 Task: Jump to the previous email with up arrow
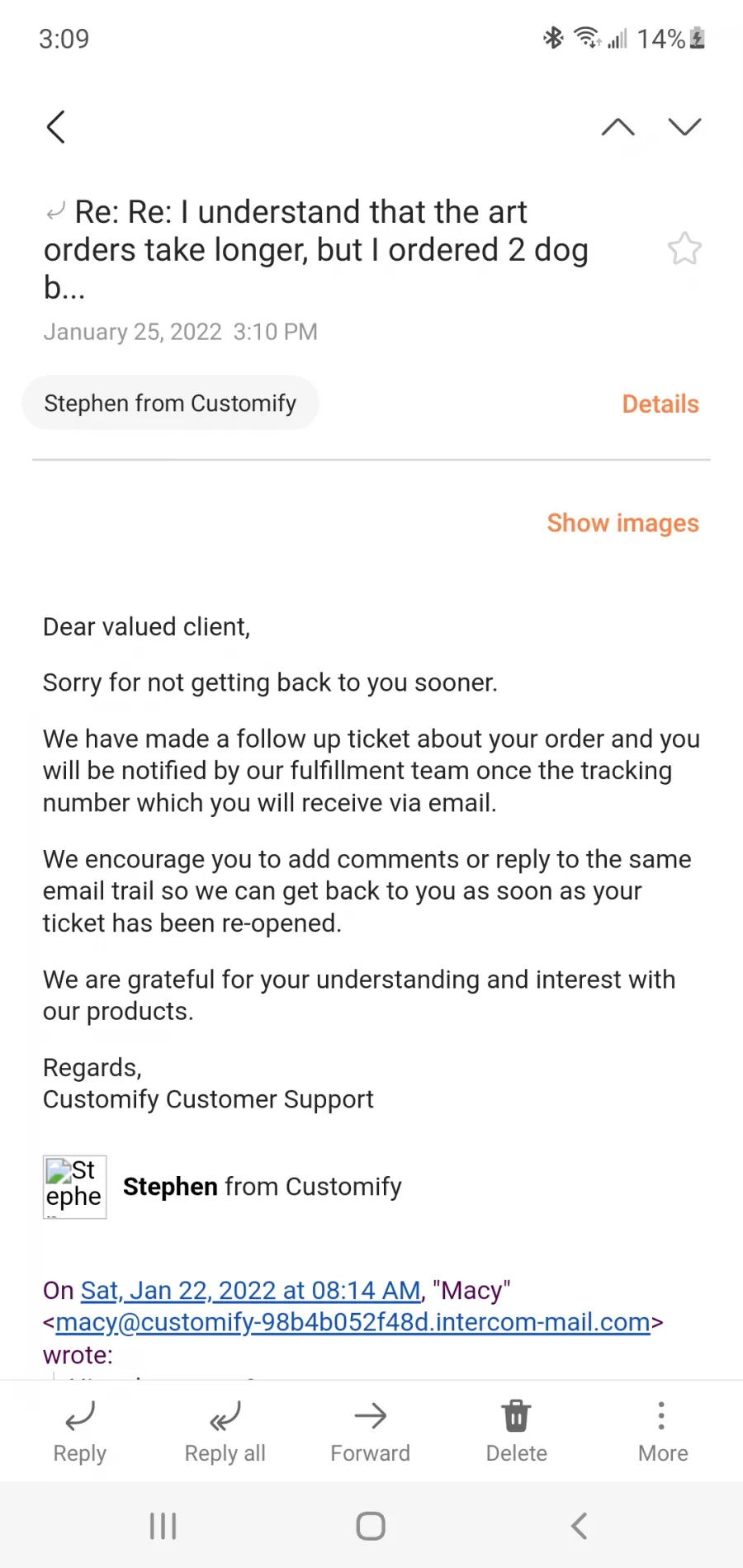point(618,126)
